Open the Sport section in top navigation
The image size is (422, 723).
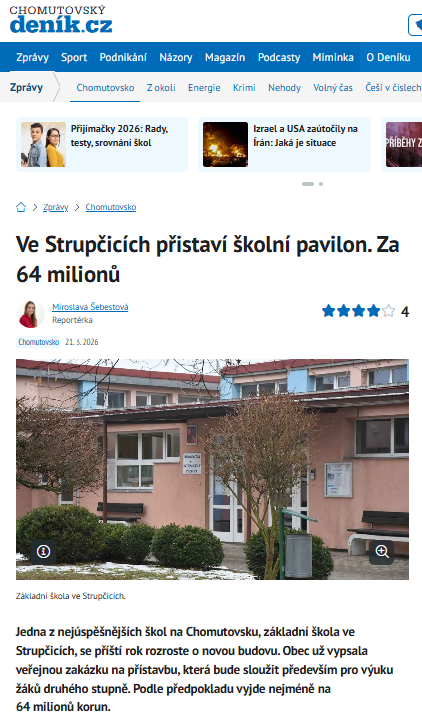(74, 57)
